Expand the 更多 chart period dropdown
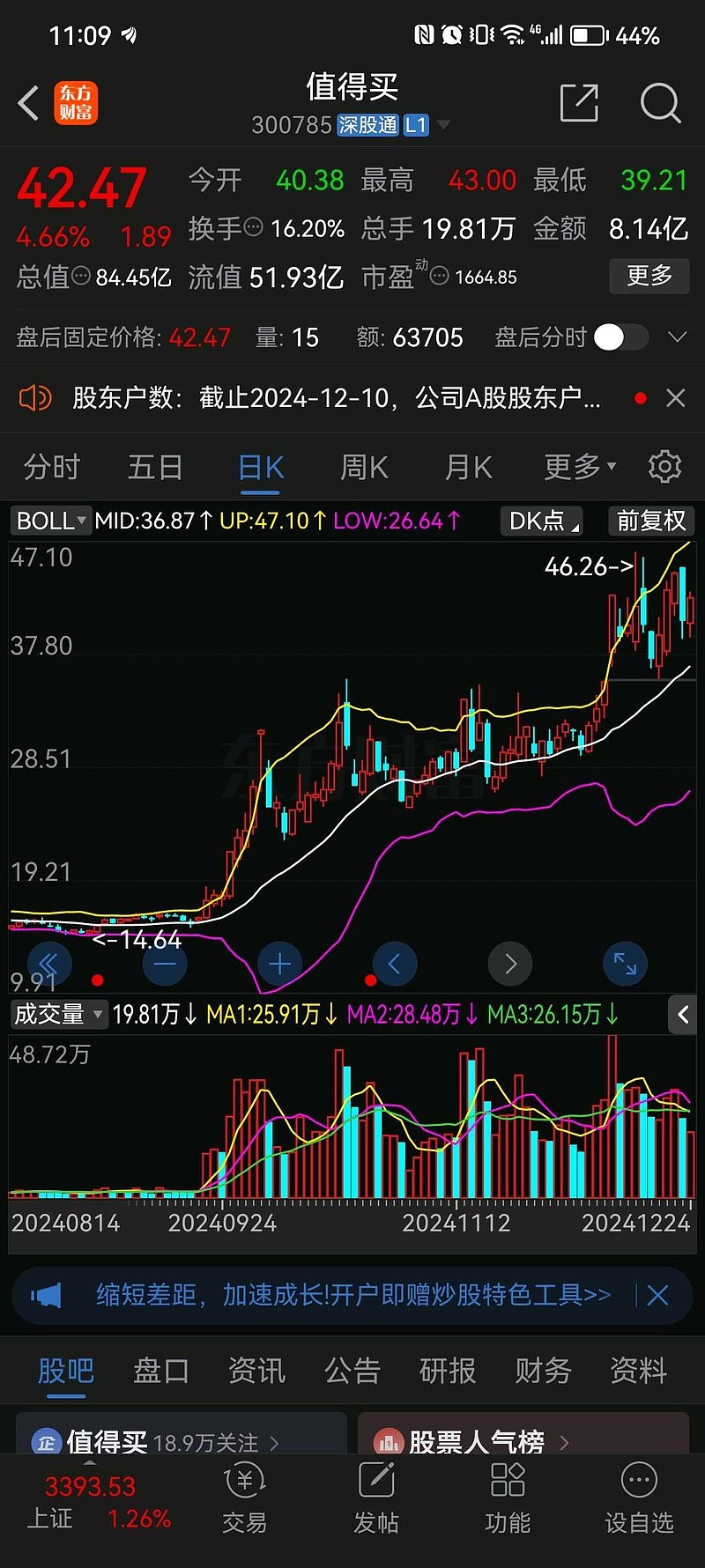 pyautogui.click(x=577, y=467)
